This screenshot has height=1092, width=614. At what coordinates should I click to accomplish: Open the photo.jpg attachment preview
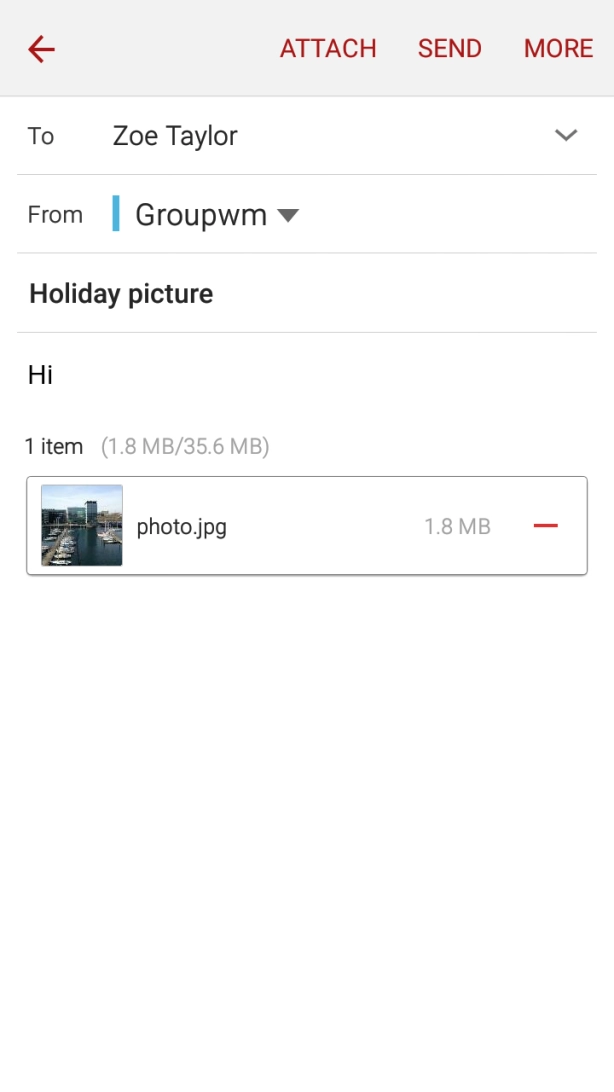coord(82,526)
